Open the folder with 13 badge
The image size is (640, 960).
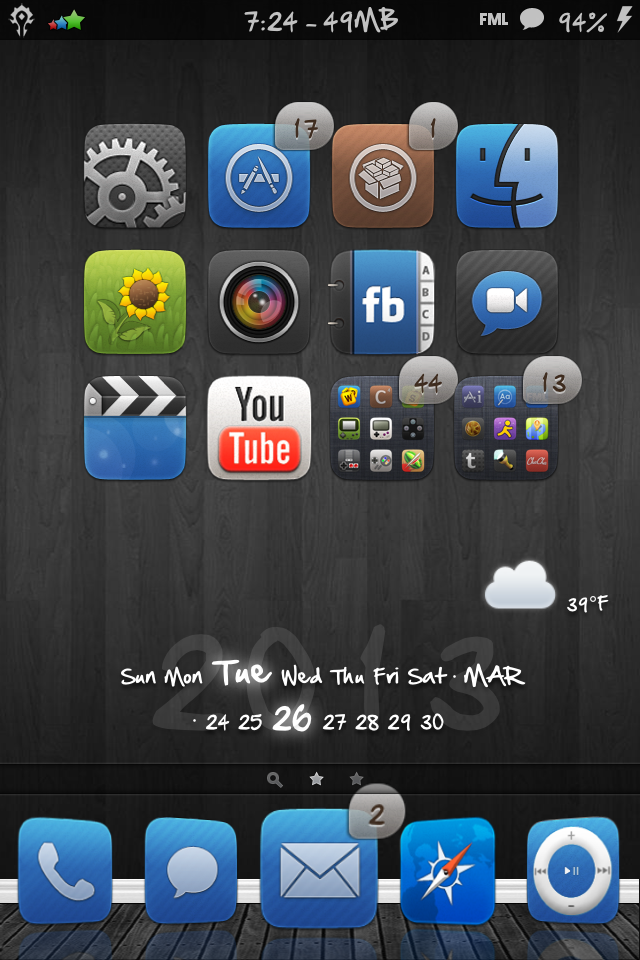[x=507, y=430]
